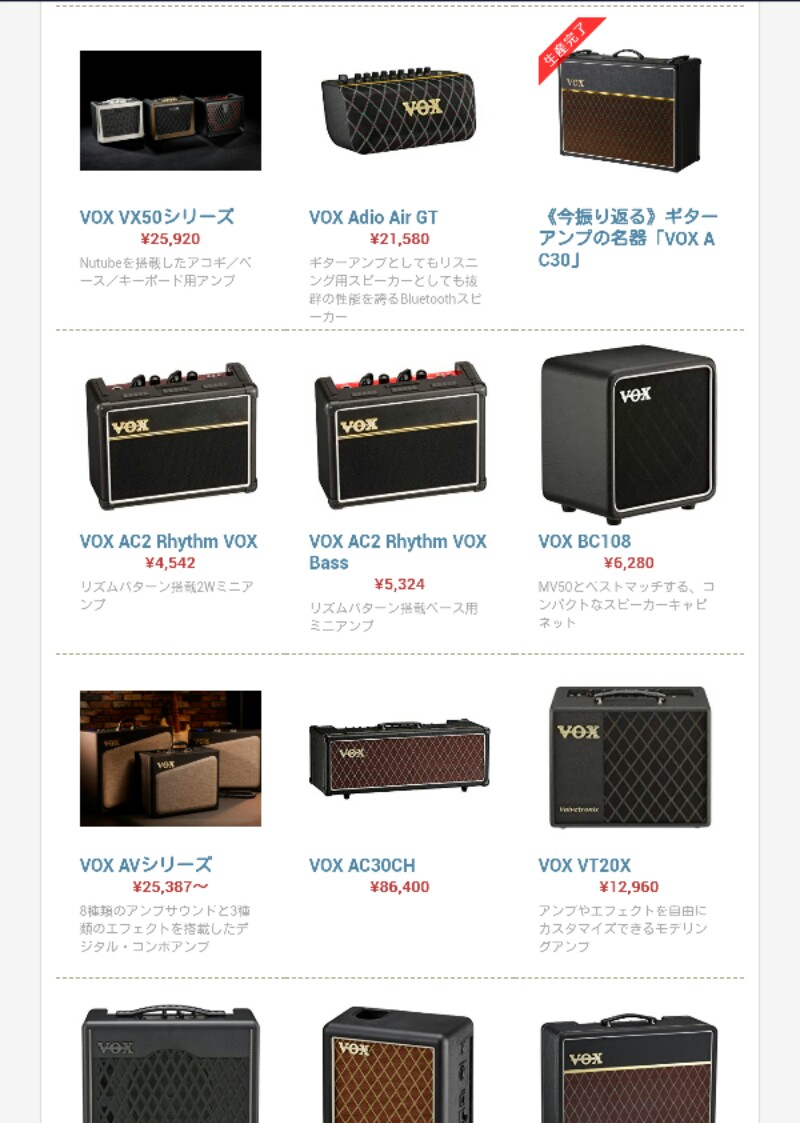Open the VOX VX50シリーズ title link
Viewport: 800px width, 1123px height.
pyautogui.click(x=157, y=217)
